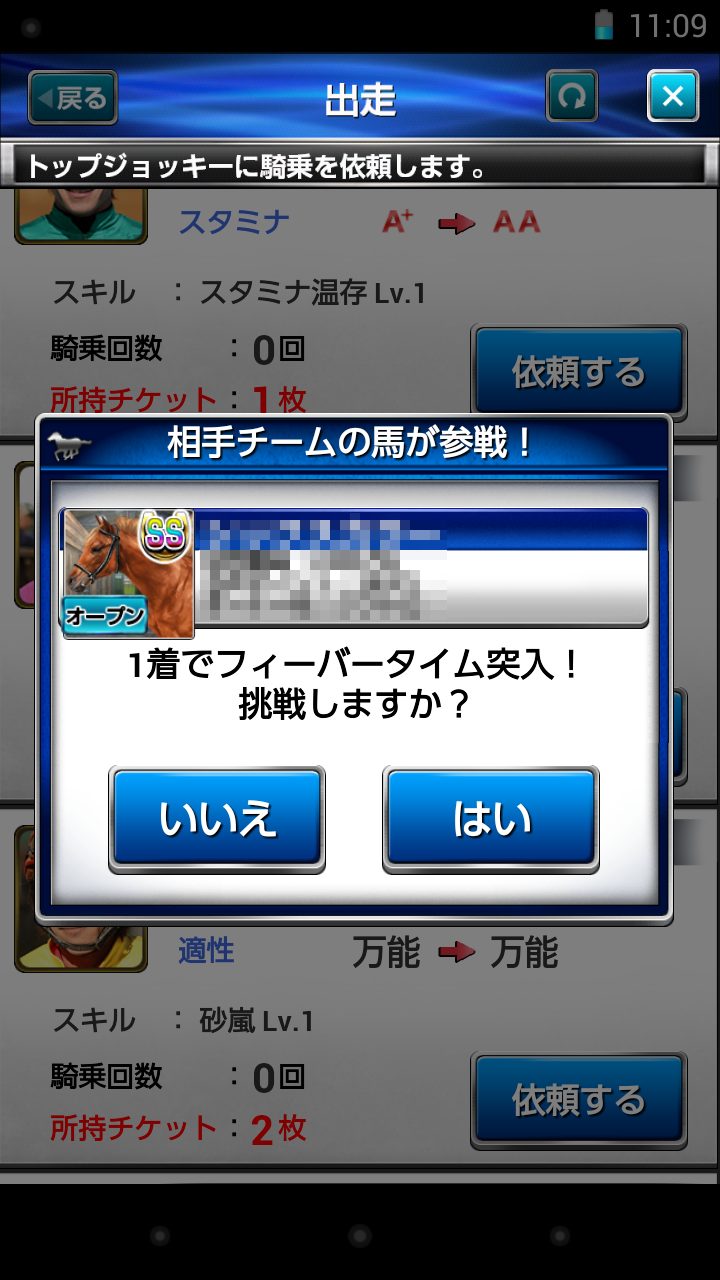Go back with the 戻る button

point(72,97)
